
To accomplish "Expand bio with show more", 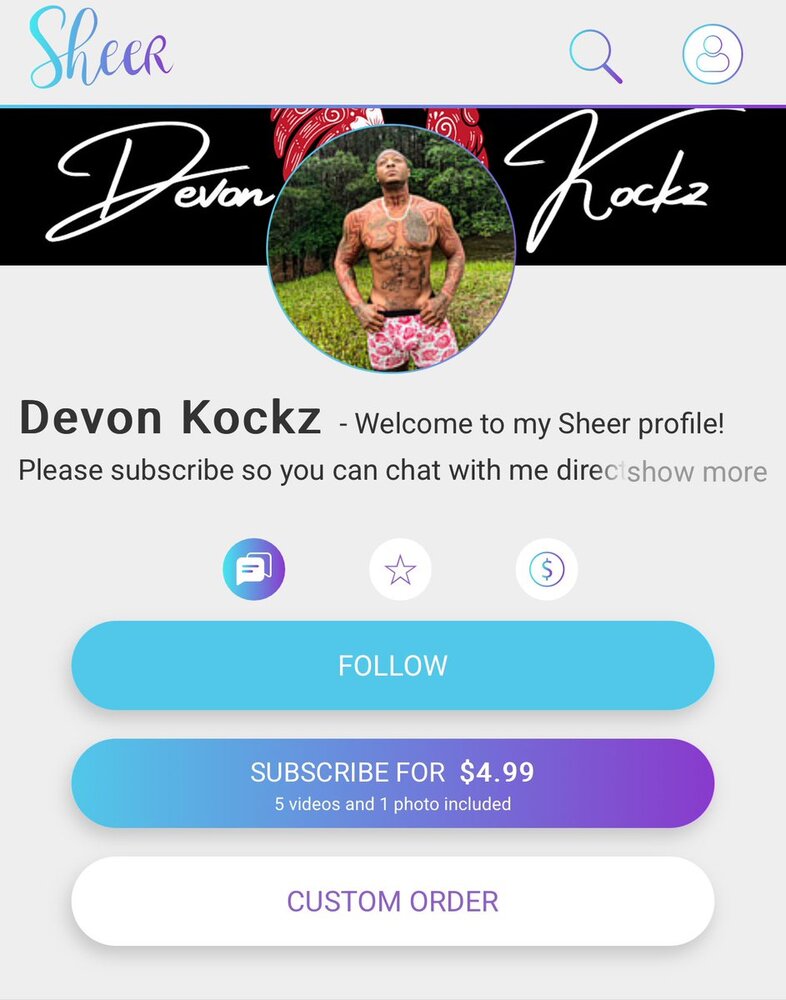I will point(698,471).
